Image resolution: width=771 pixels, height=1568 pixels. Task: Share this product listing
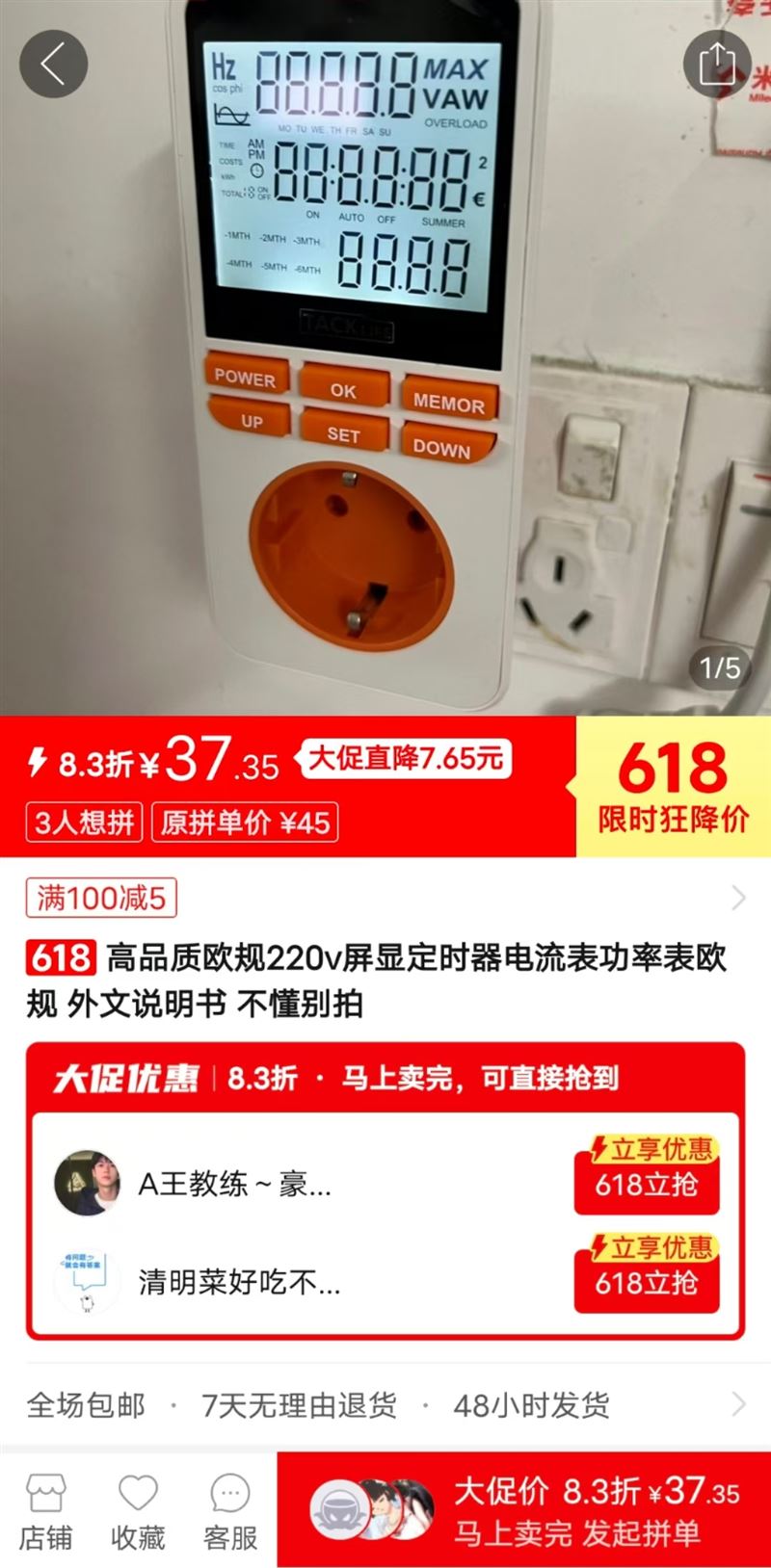click(716, 64)
